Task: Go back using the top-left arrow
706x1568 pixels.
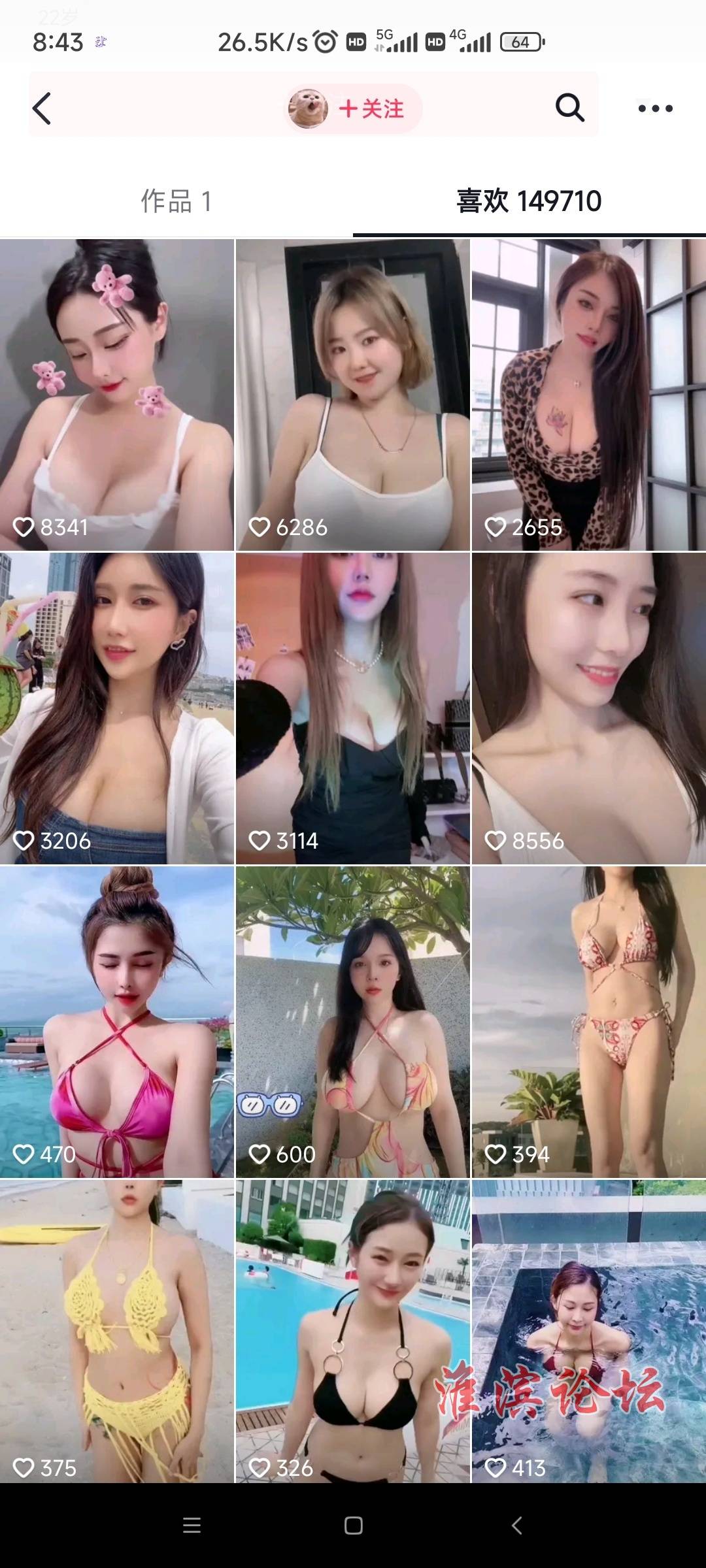Action: coord(42,108)
